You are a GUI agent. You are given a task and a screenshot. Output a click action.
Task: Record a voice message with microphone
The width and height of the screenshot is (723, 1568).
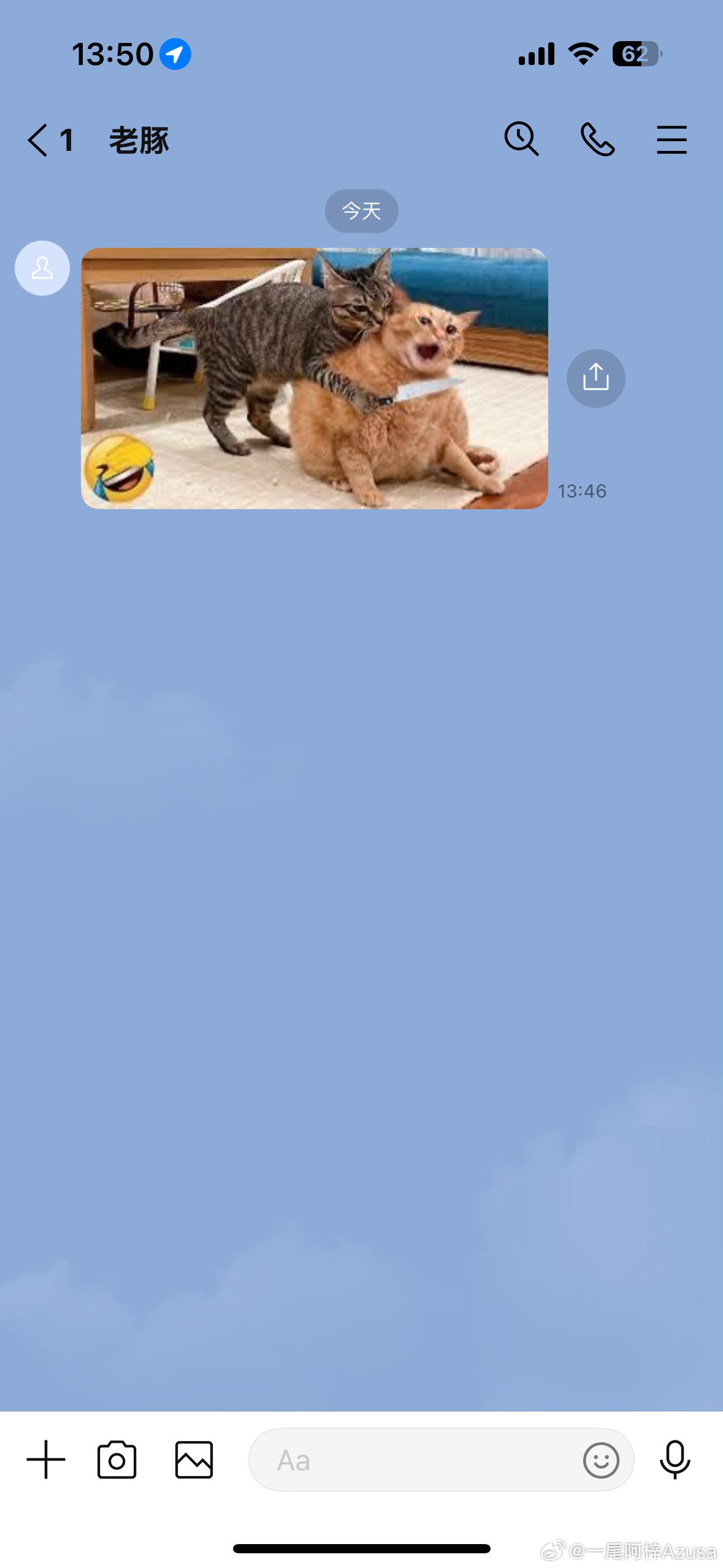[675, 1459]
